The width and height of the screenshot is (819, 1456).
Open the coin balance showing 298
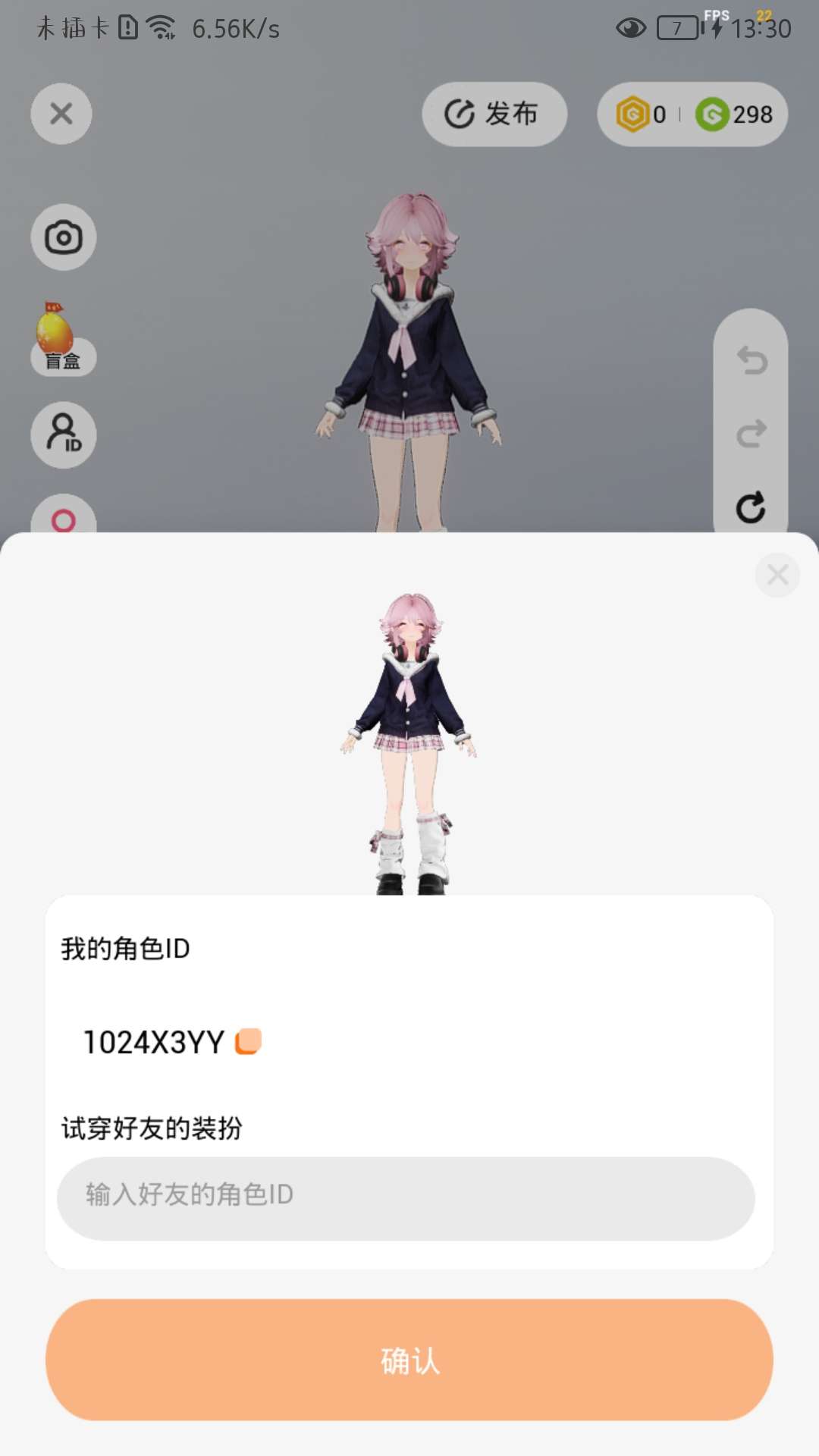point(734,115)
